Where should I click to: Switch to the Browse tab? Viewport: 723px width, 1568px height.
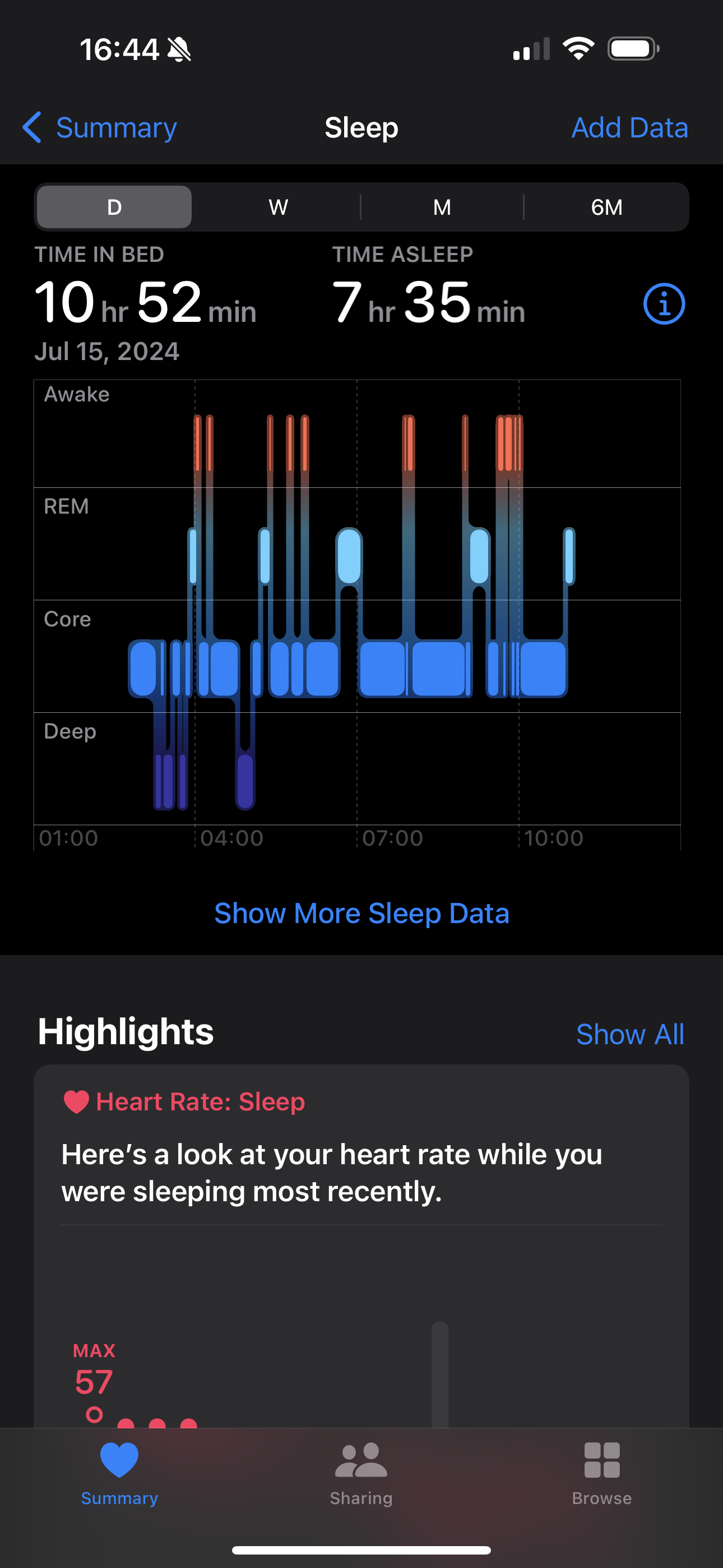point(601,1472)
